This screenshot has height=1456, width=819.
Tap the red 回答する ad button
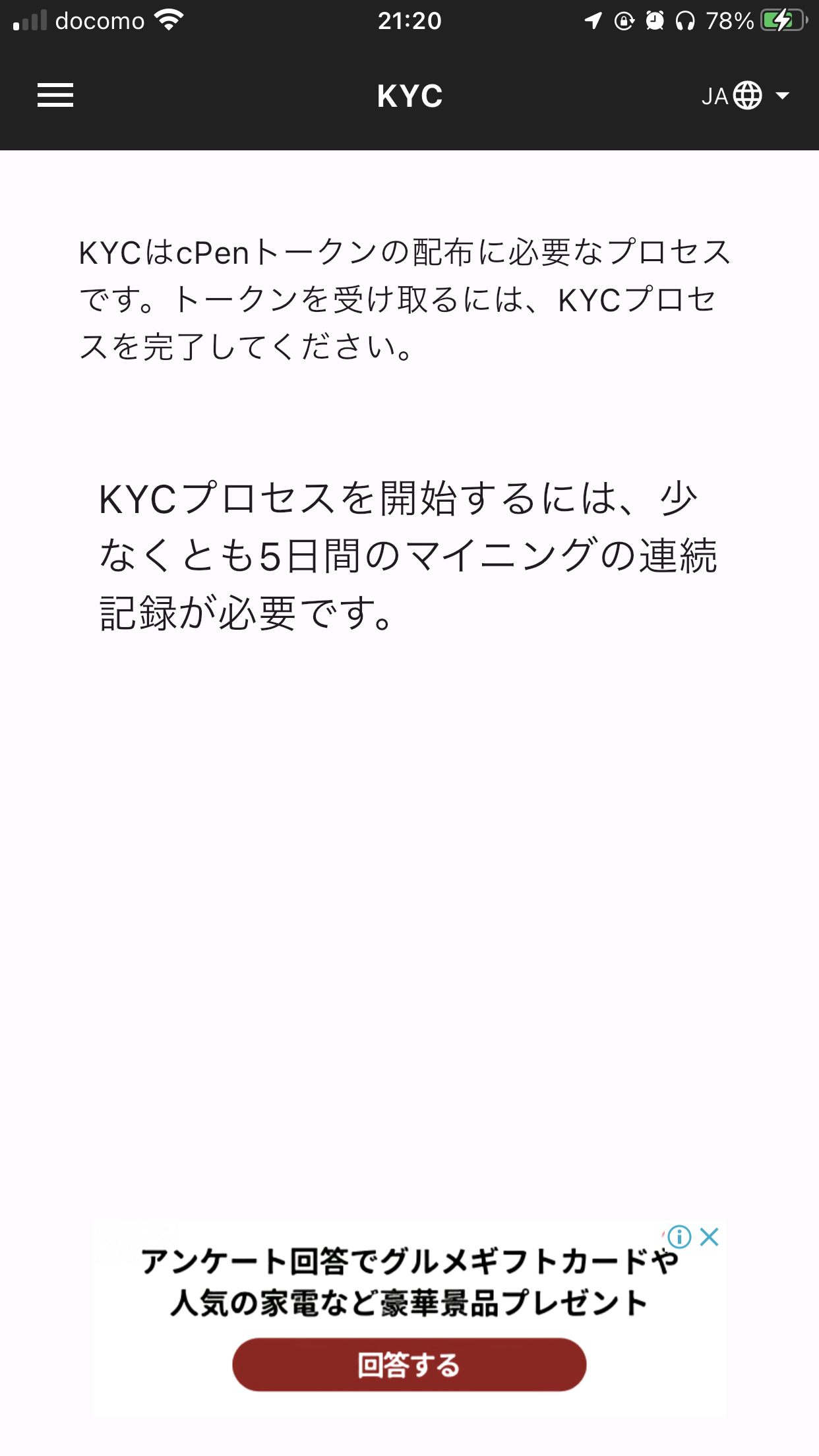[x=409, y=1364]
